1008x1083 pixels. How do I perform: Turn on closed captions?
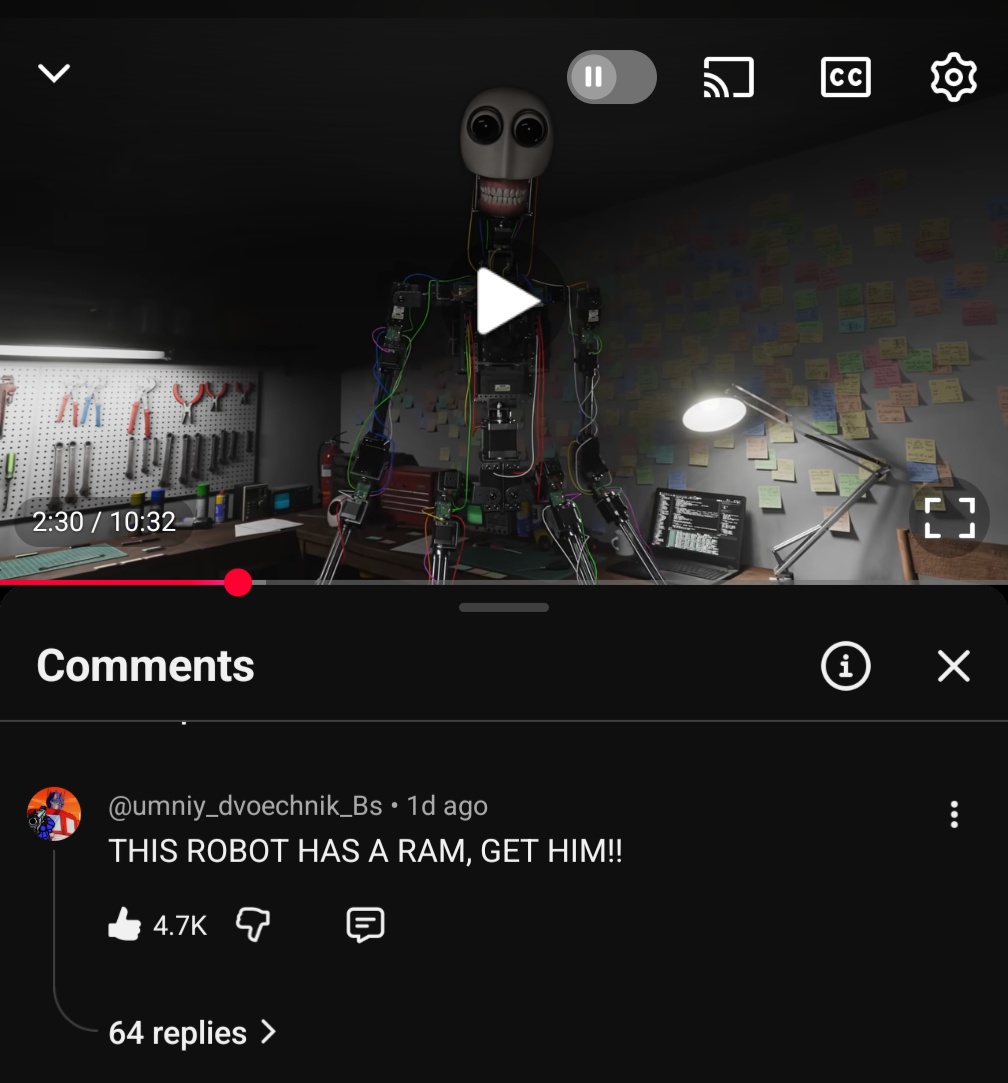tap(845, 77)
